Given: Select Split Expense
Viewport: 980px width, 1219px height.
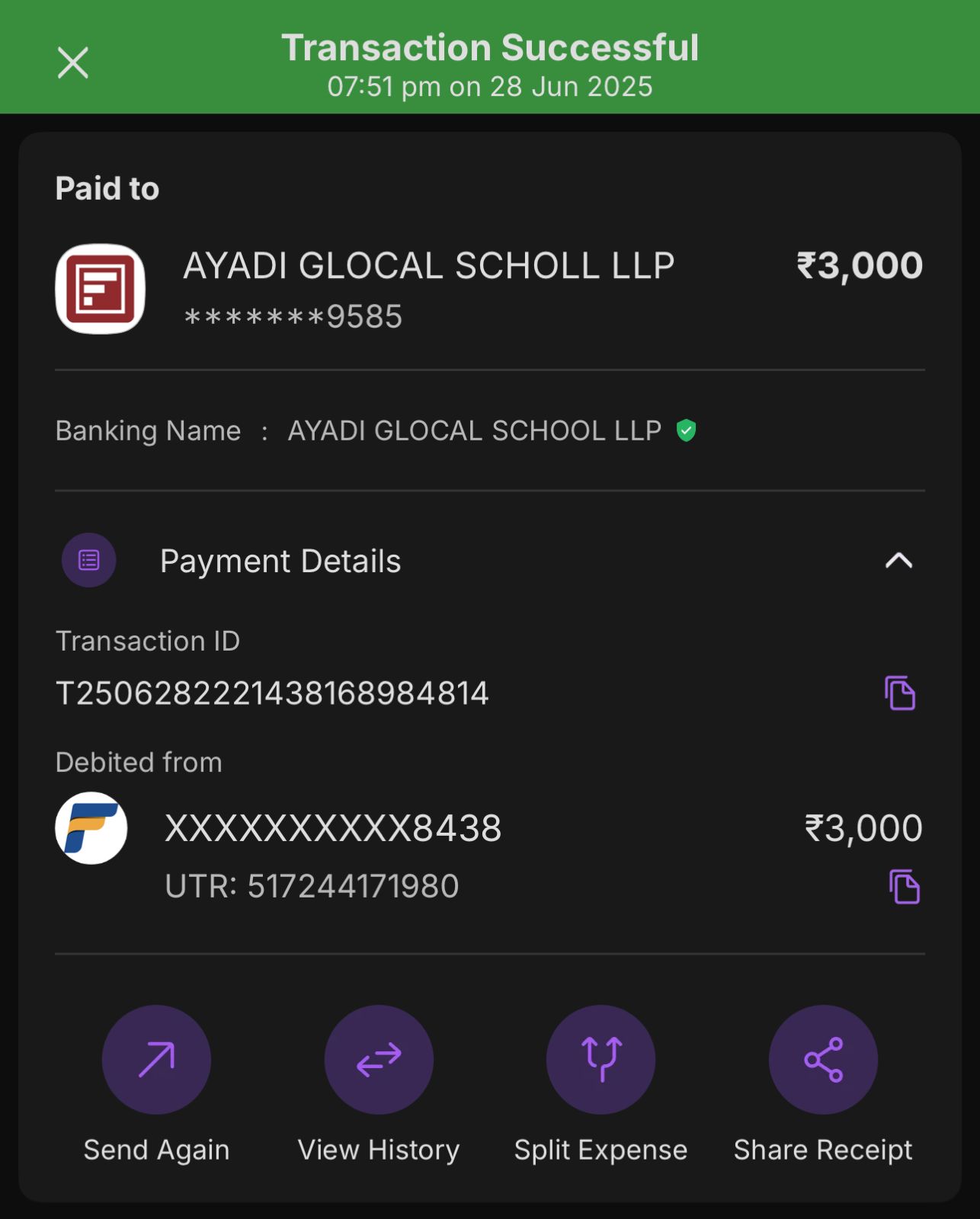Looking at the screenshot, I should click(600, 1060).
